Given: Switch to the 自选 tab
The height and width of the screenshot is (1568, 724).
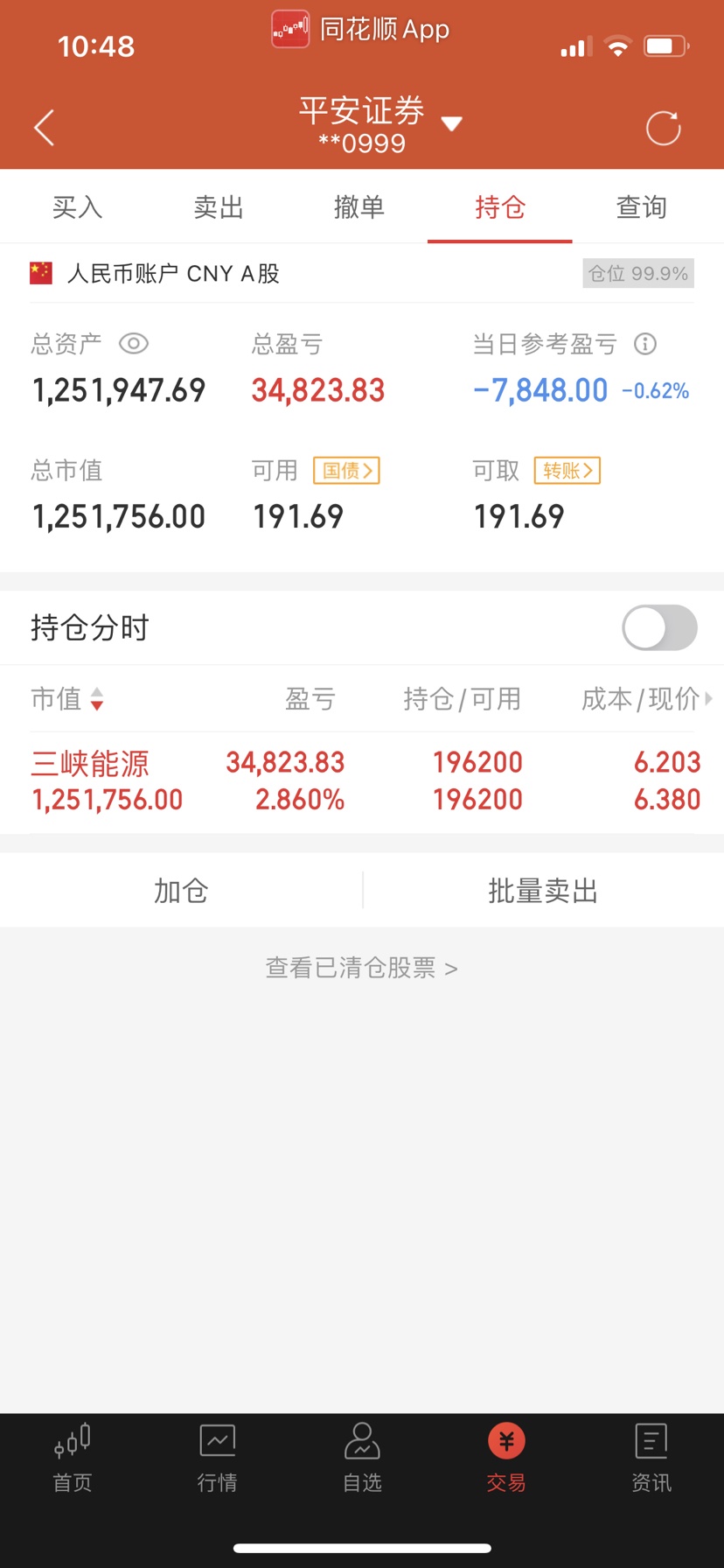Looking at the screenshot, I should pos(362,1458).
